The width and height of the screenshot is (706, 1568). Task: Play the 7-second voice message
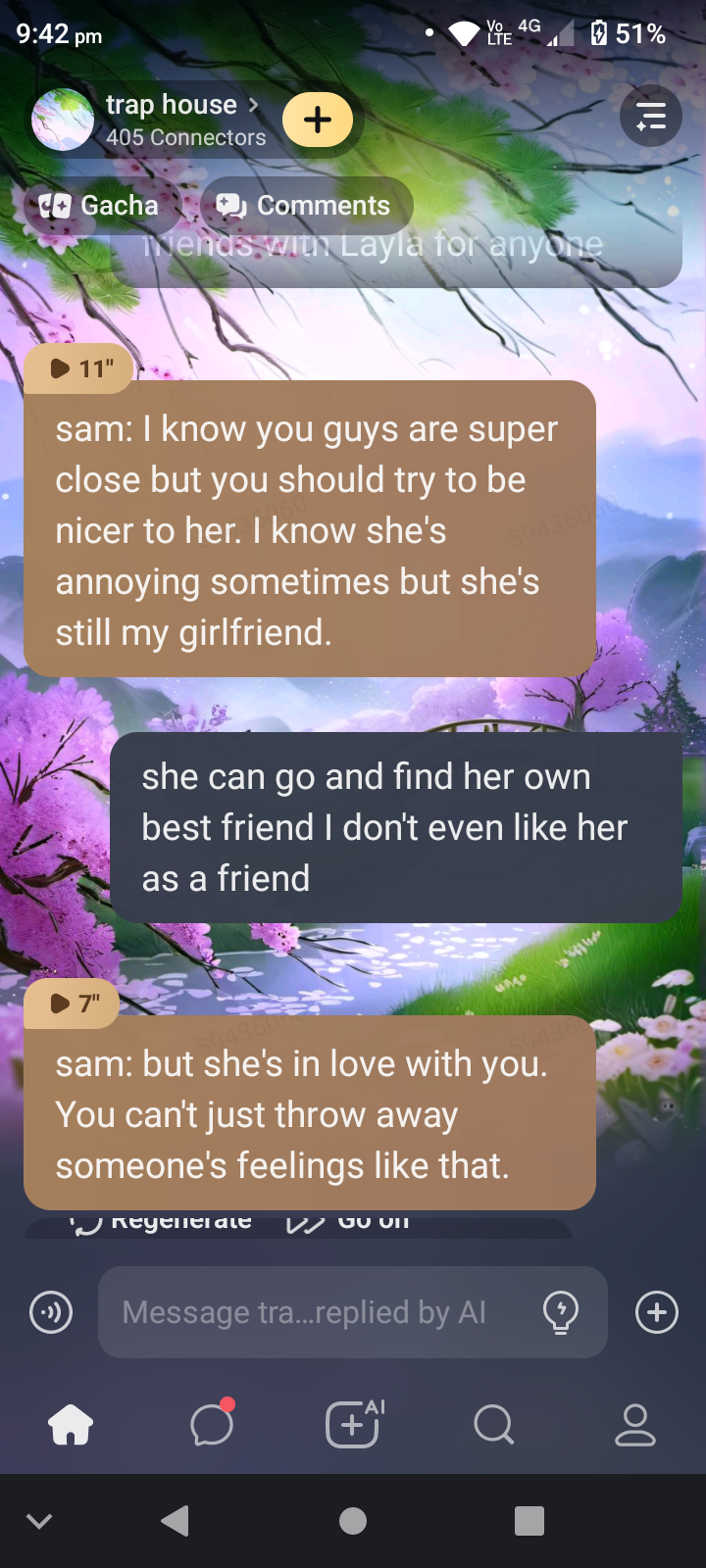tap(74, 1004)
